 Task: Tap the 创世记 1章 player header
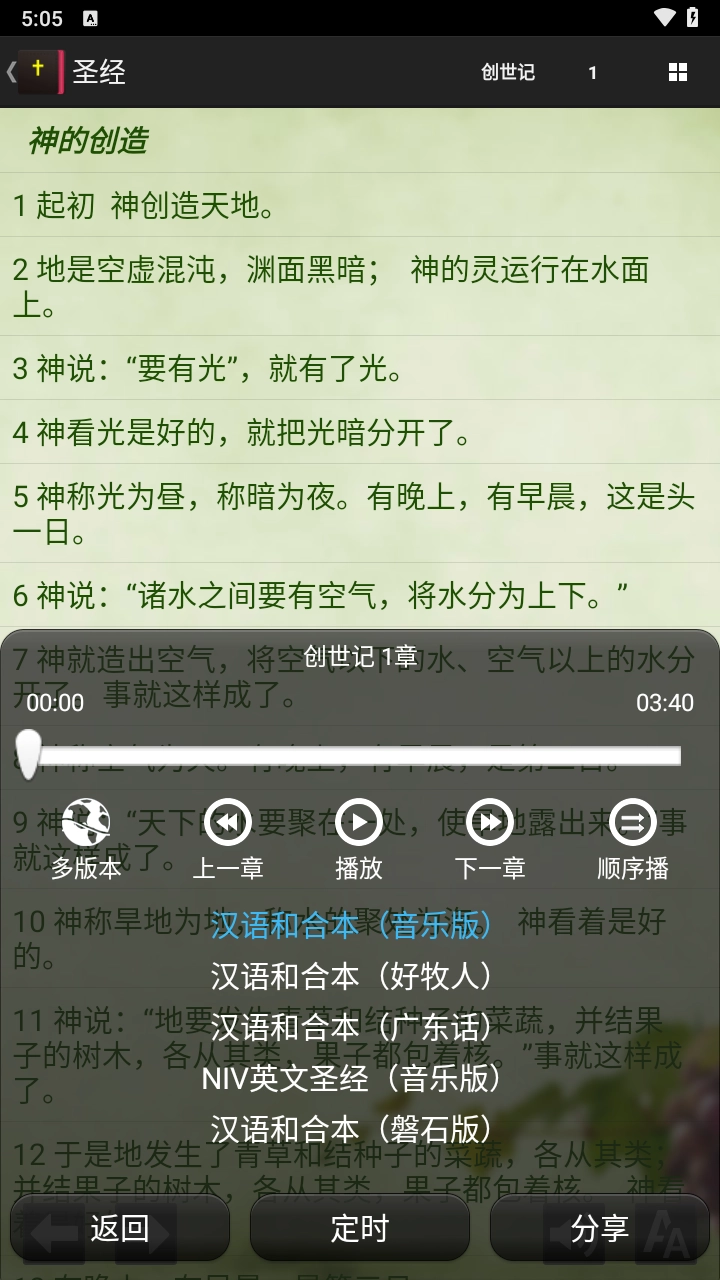pyautogui.click(x=360, y=657)
